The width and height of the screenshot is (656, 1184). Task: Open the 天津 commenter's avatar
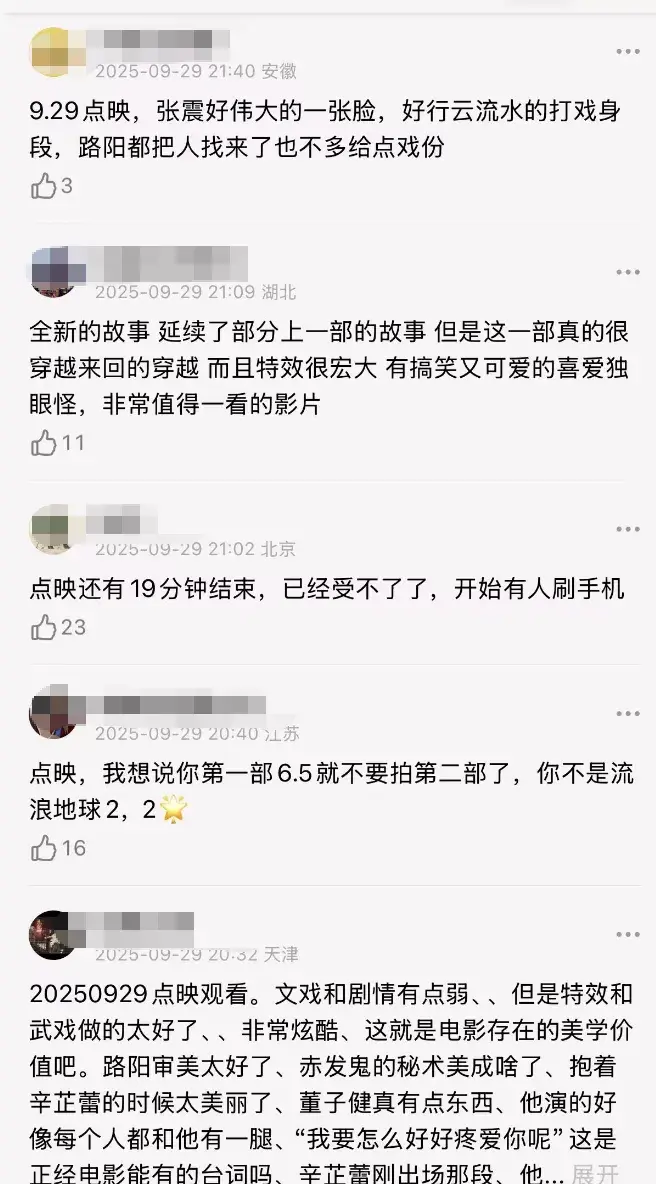(x=52, y=934)
